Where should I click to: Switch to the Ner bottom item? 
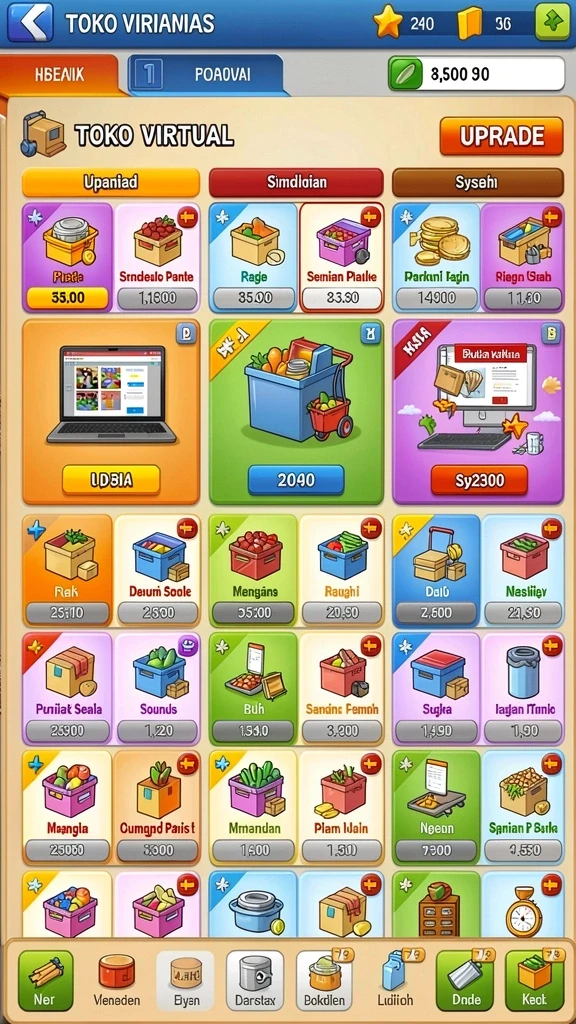tap(46, 980)
